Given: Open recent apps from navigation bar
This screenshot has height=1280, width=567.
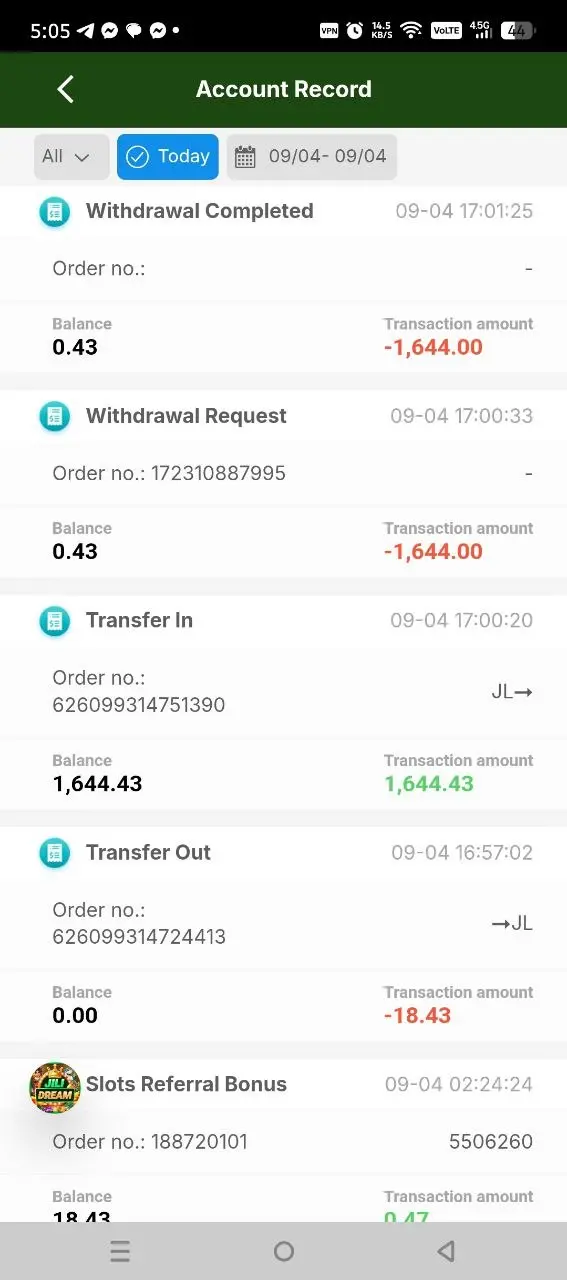Looking at the screenshot, I should 120,1251.
